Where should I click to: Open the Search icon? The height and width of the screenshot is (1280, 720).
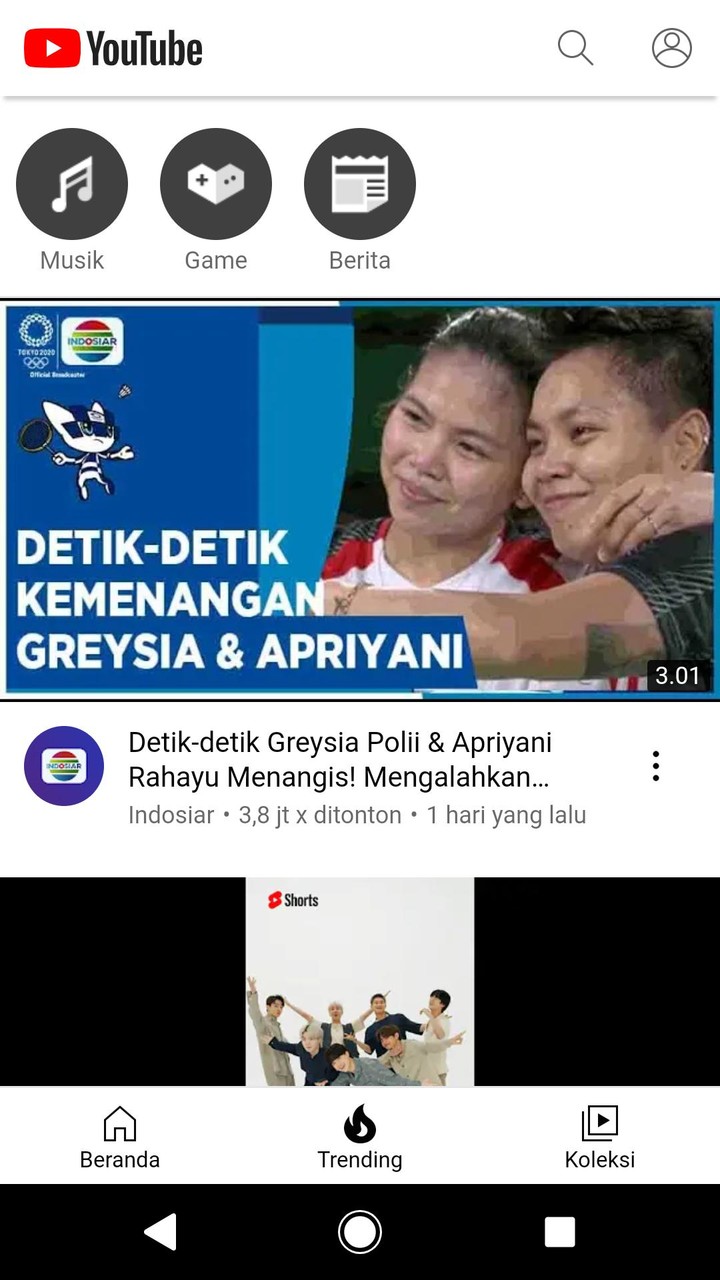575,47
